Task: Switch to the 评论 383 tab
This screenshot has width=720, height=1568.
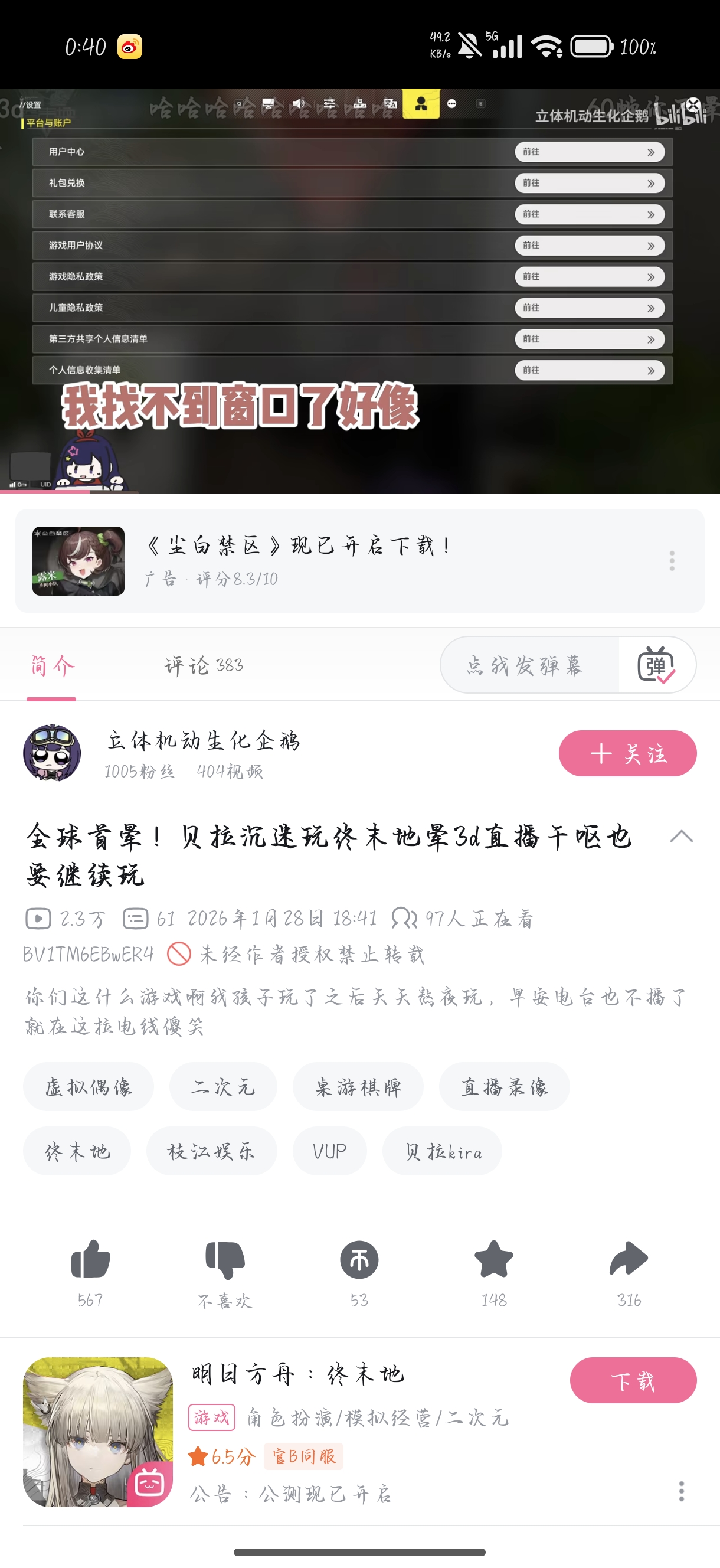Action: point(204,665)
